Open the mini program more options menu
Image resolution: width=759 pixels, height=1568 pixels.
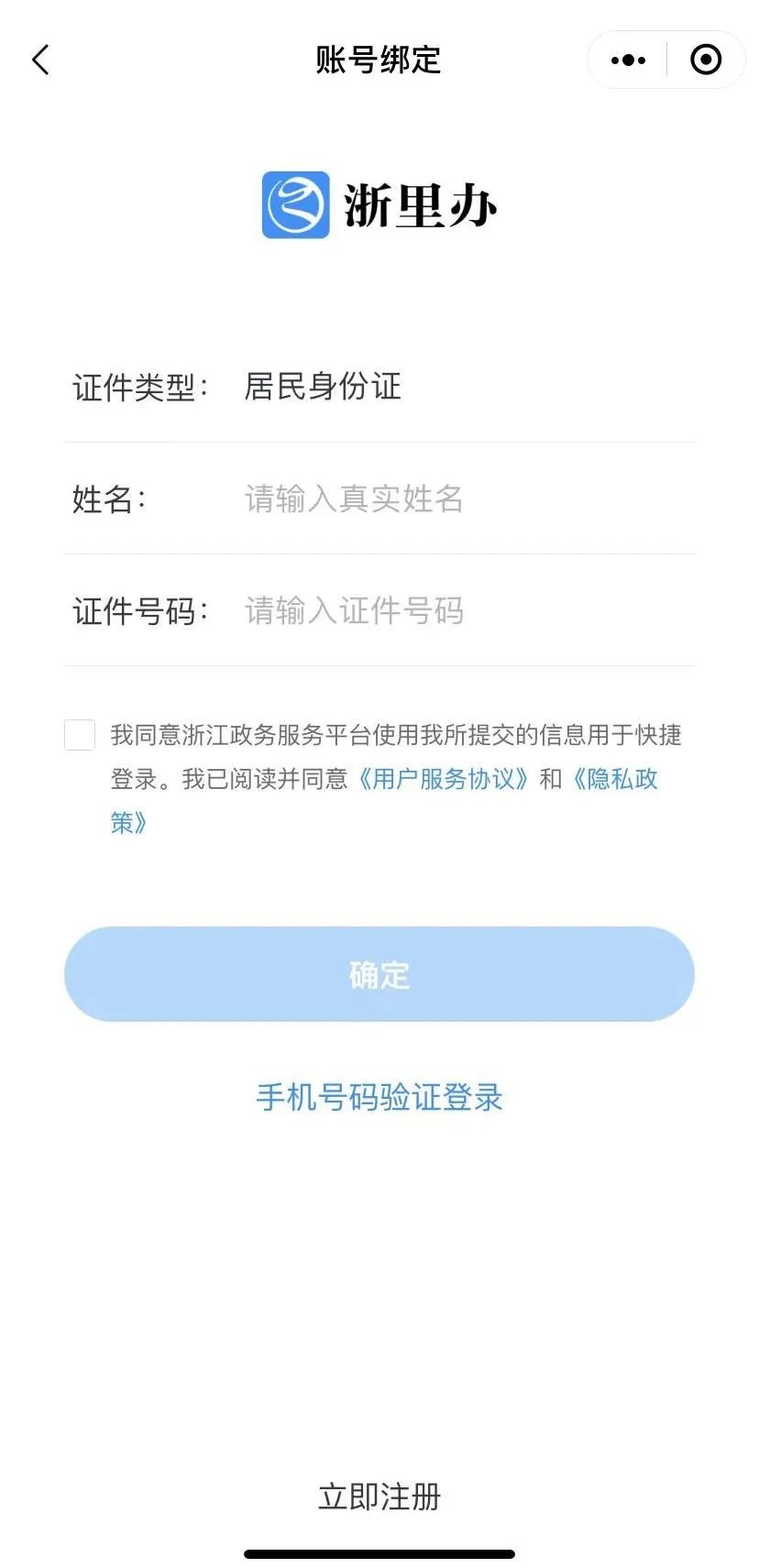point(628,60)
